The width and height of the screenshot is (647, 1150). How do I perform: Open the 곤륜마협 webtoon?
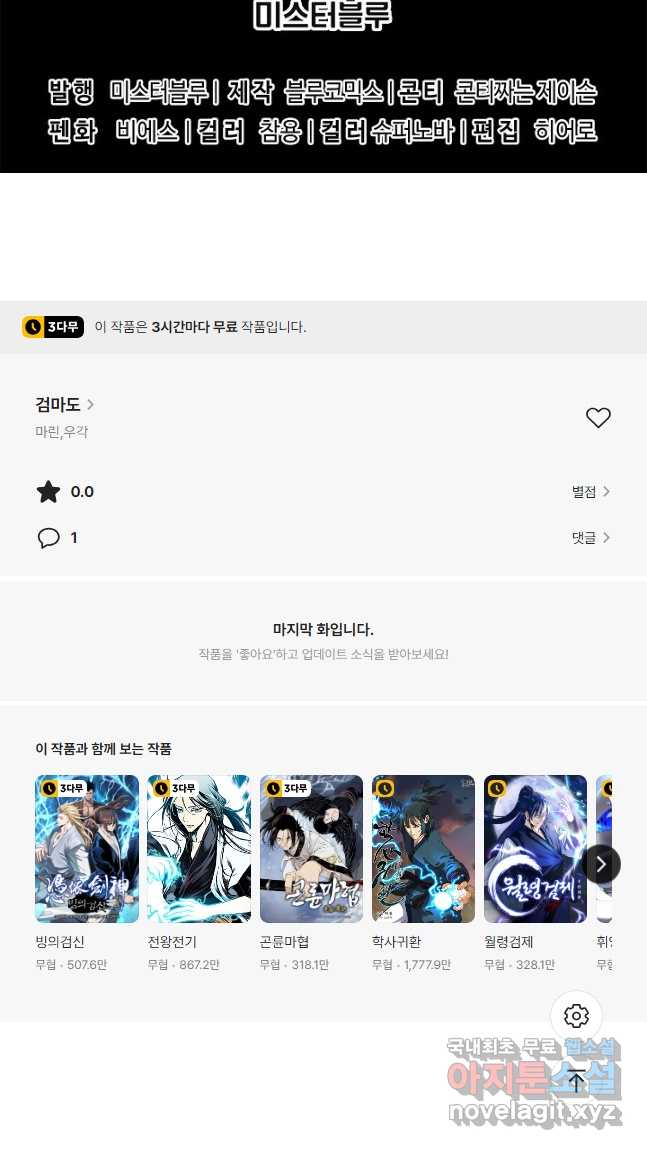click(311, 849)
